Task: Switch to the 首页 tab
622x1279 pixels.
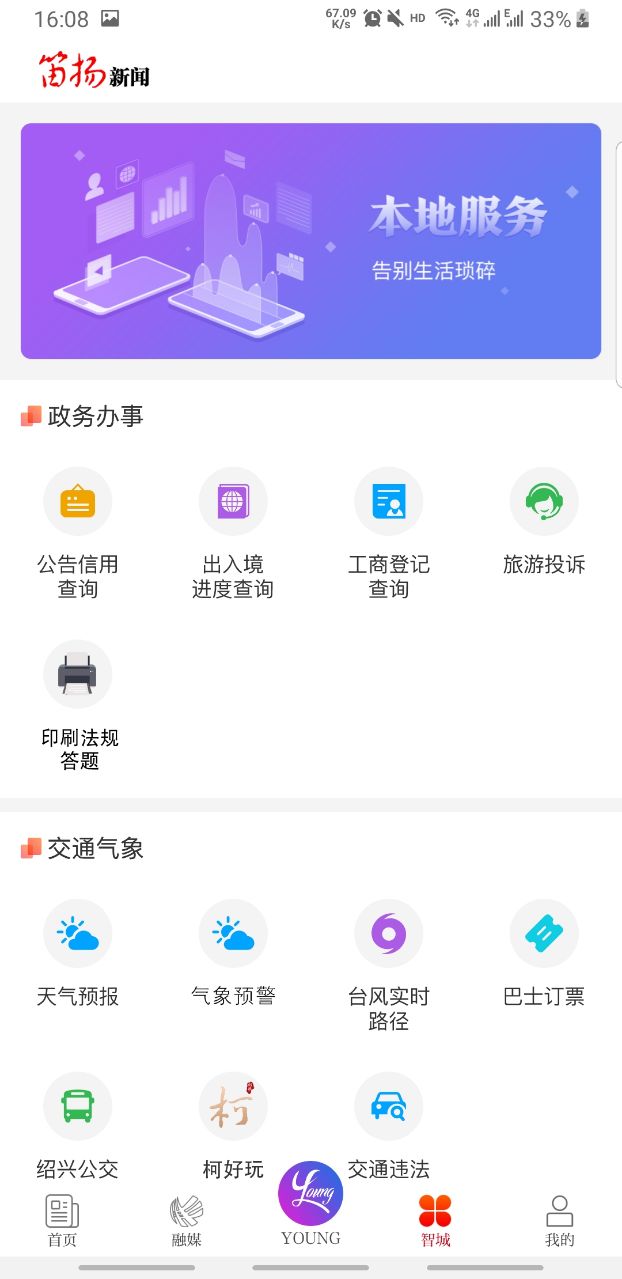Action: tap(62, 1221)
